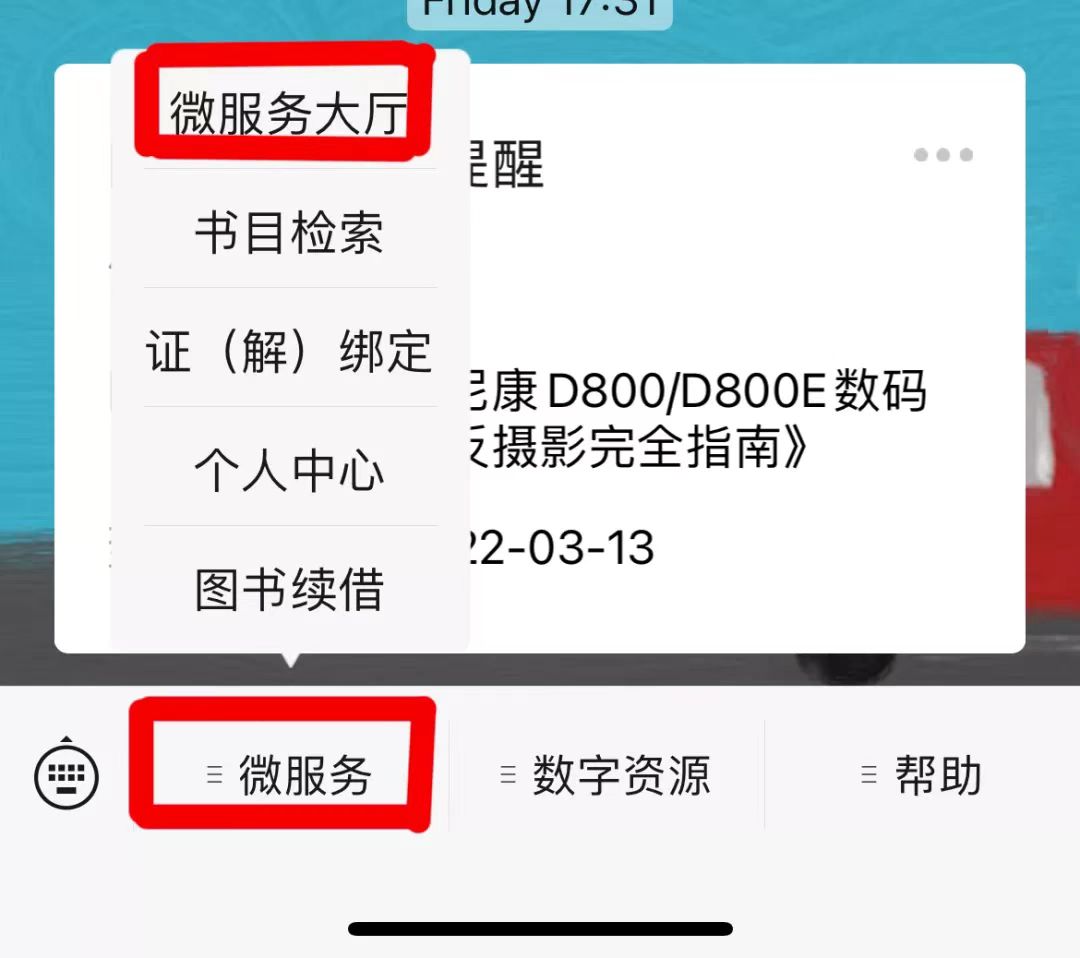
Task: Open the 帮助 bottom menu
Action: click(x=922, y=775)
